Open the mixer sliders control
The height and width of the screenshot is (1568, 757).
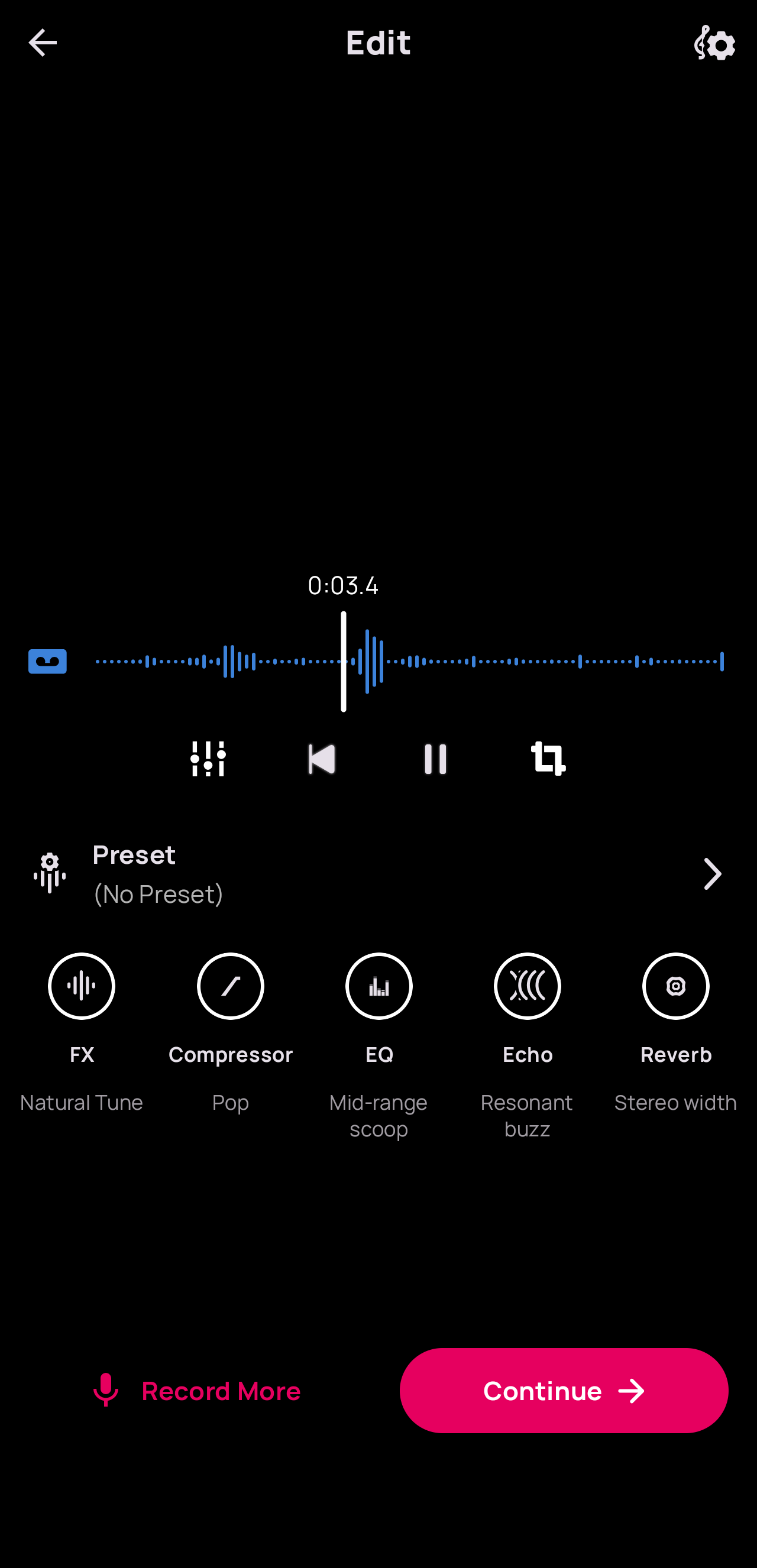(208, 759)
